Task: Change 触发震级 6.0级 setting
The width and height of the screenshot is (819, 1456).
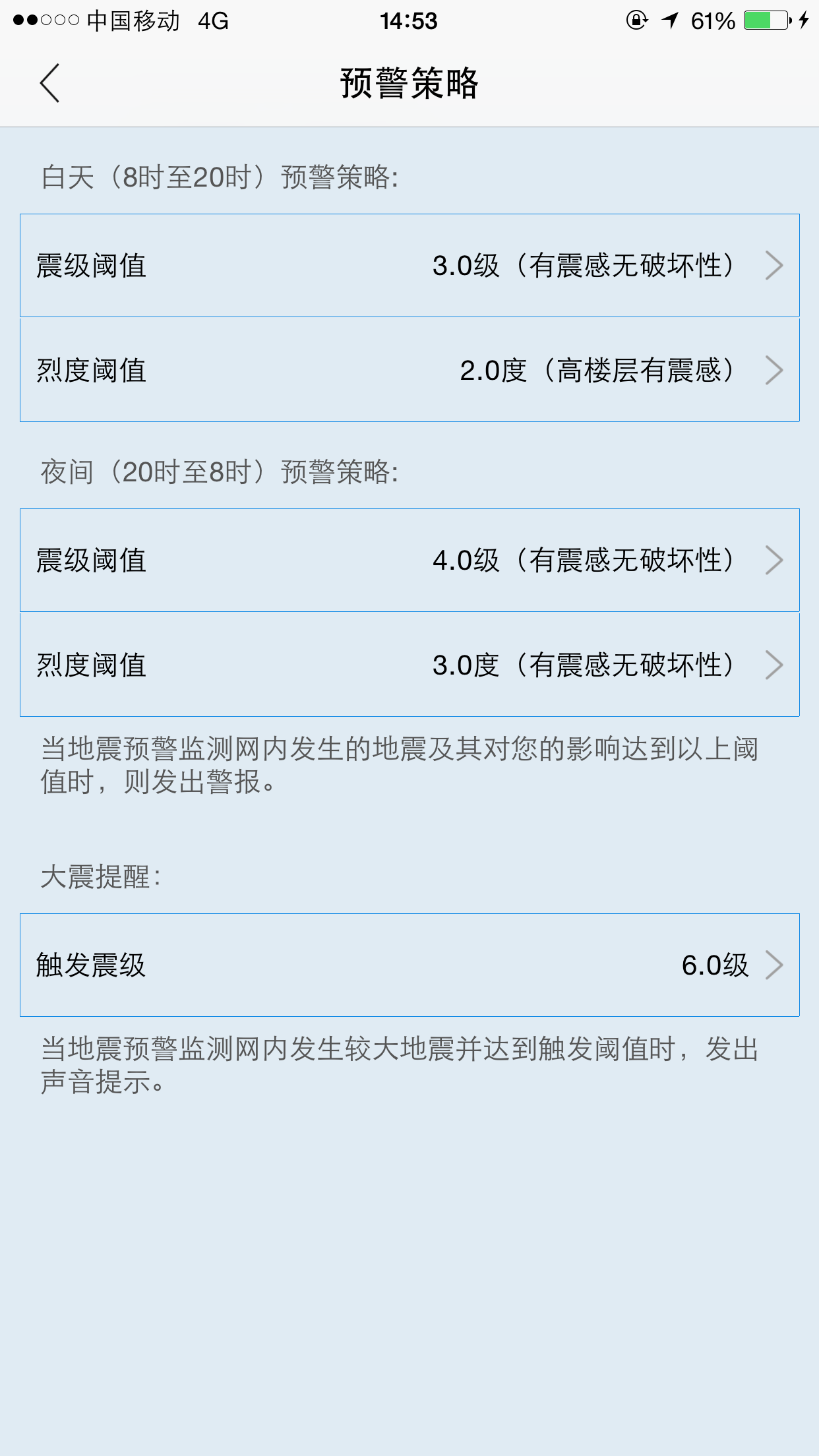Action: tap(409, 965)
